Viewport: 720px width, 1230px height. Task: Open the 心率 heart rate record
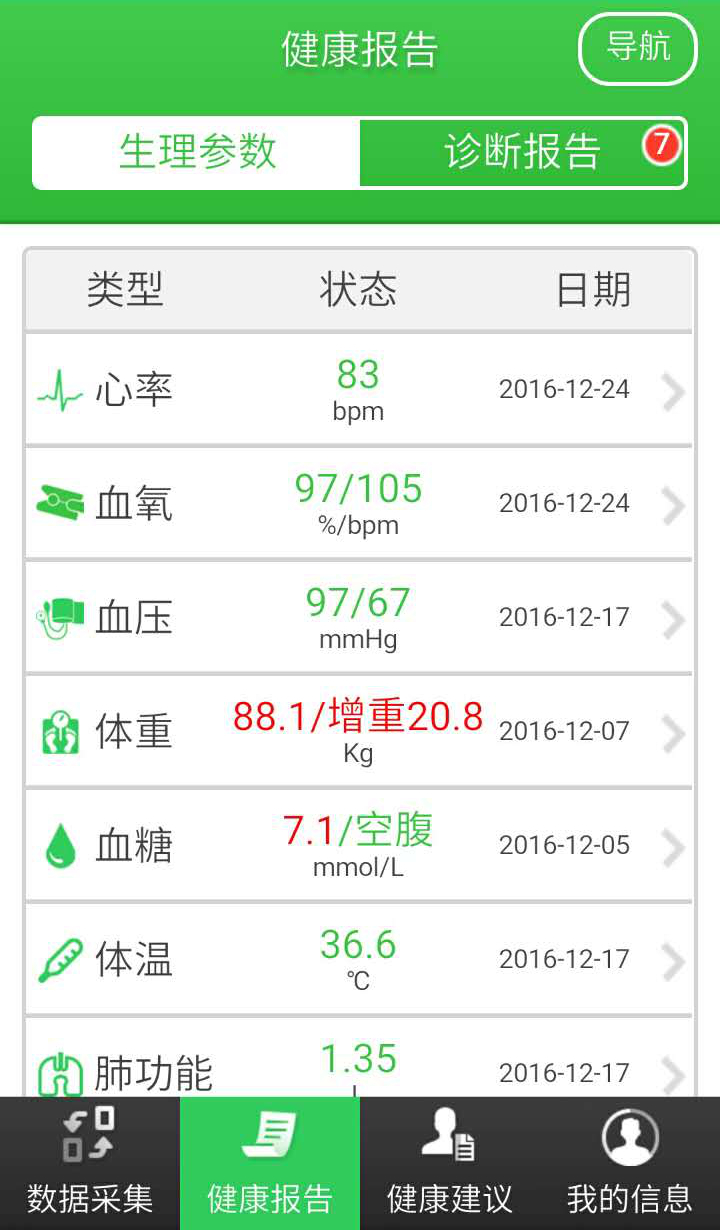(x=358, y=389)
